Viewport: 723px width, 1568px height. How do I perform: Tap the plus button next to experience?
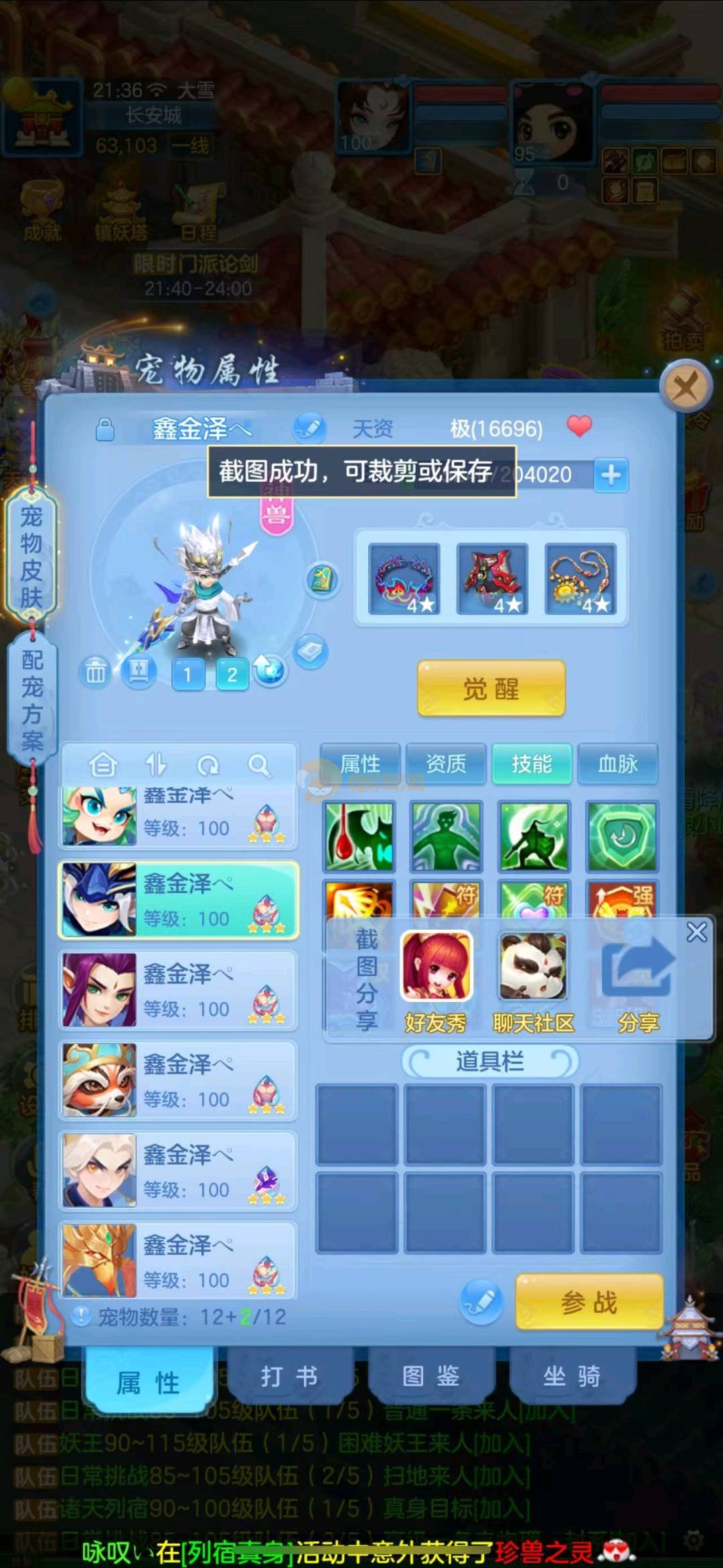611,475
